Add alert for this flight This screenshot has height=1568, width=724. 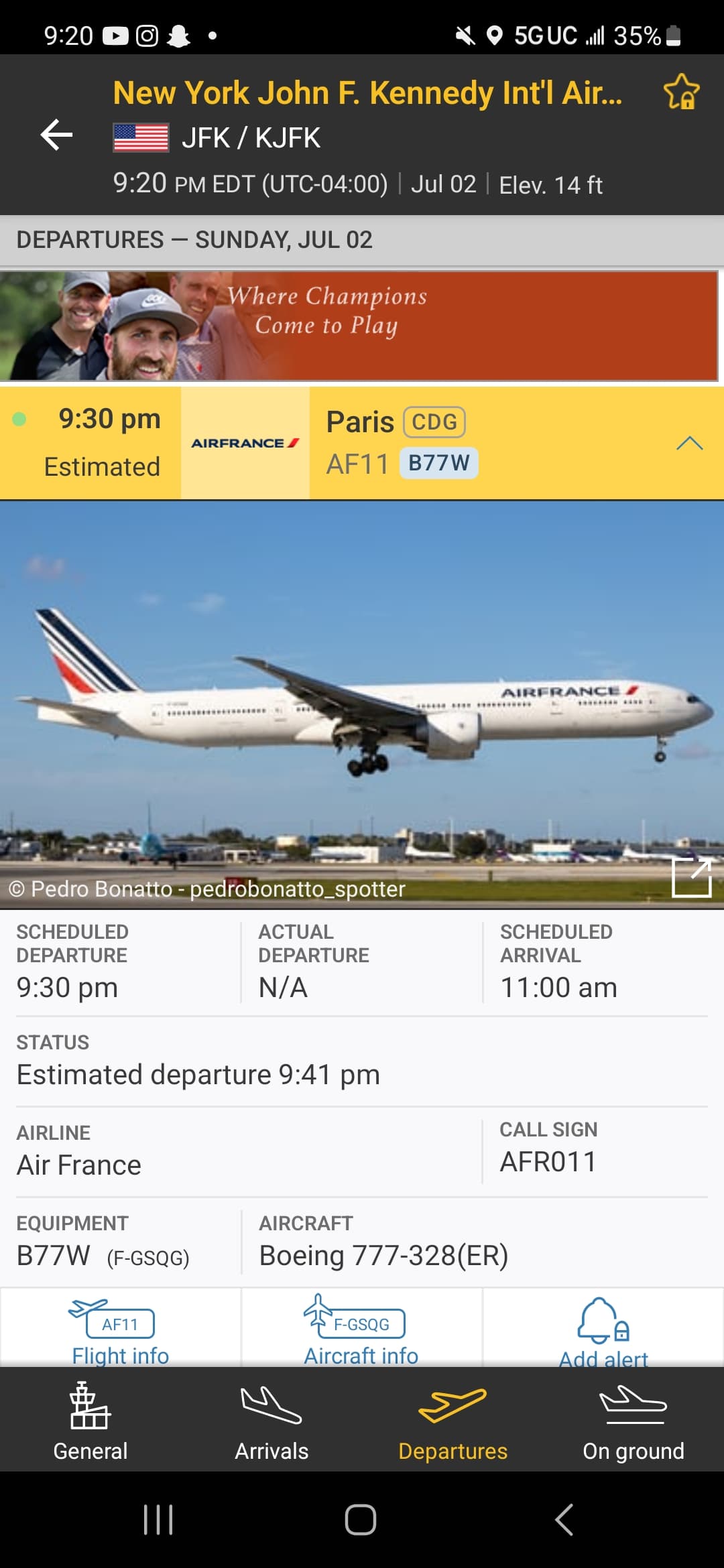pos(603,1331)
